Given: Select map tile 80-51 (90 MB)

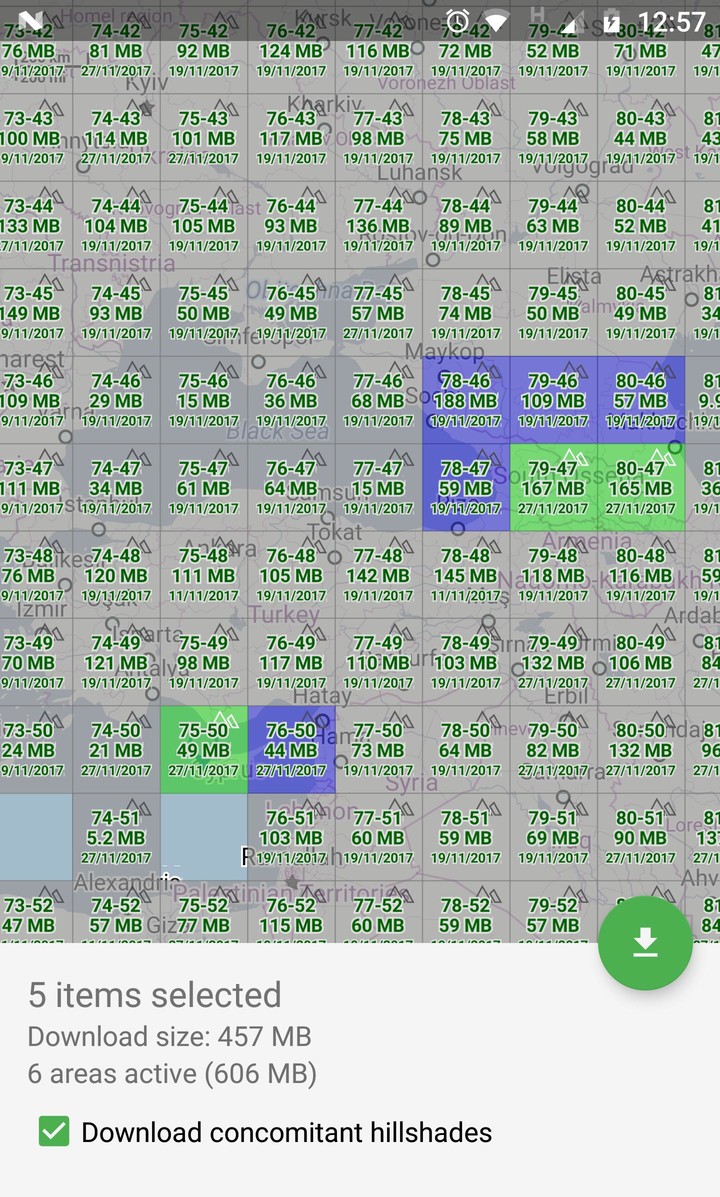Looking at the screenshot, I should tap(641, 837).
